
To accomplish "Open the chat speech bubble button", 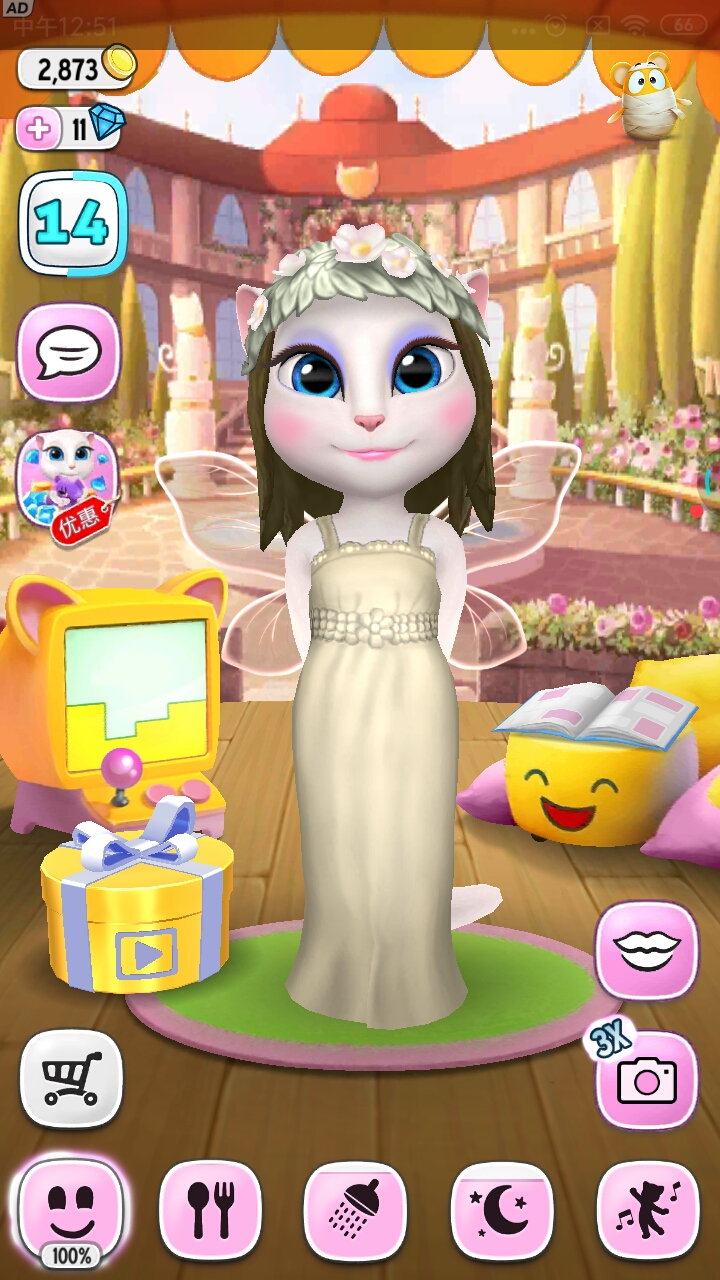I will (69, 352).
